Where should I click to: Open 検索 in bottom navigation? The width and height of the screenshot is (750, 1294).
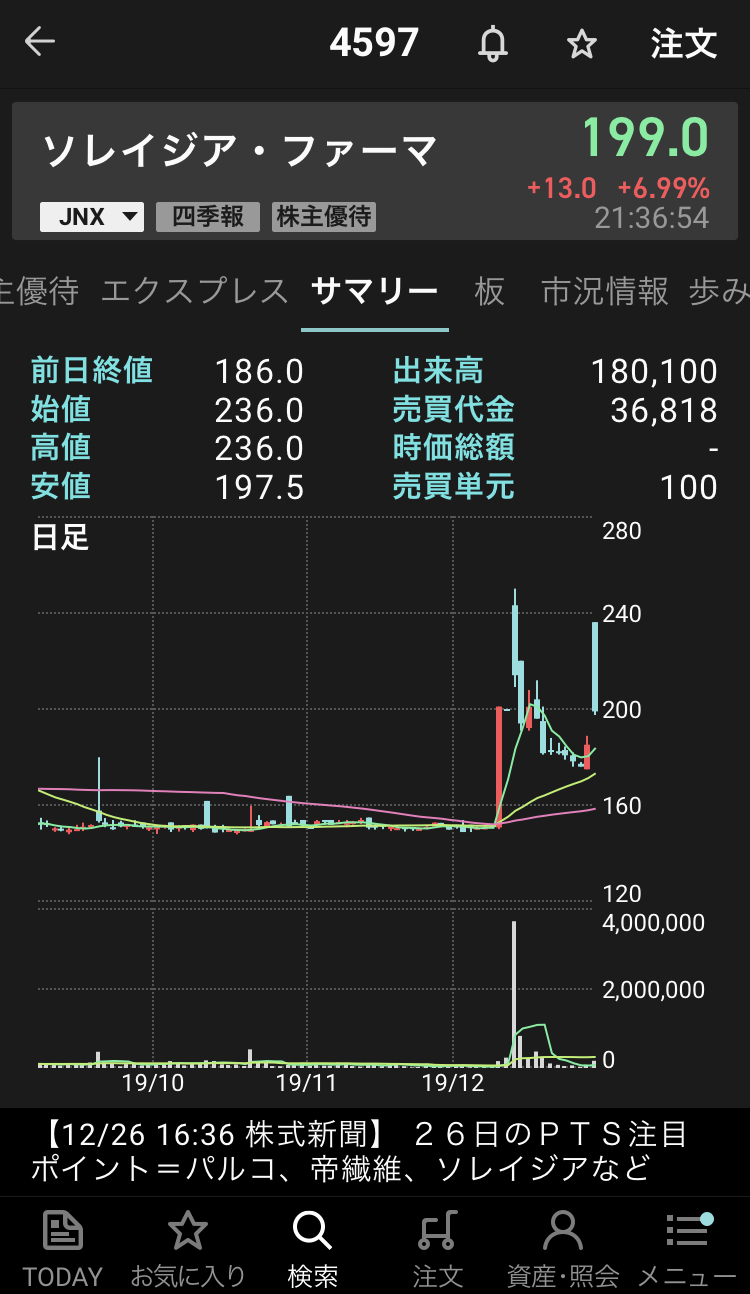[312, 1247]
